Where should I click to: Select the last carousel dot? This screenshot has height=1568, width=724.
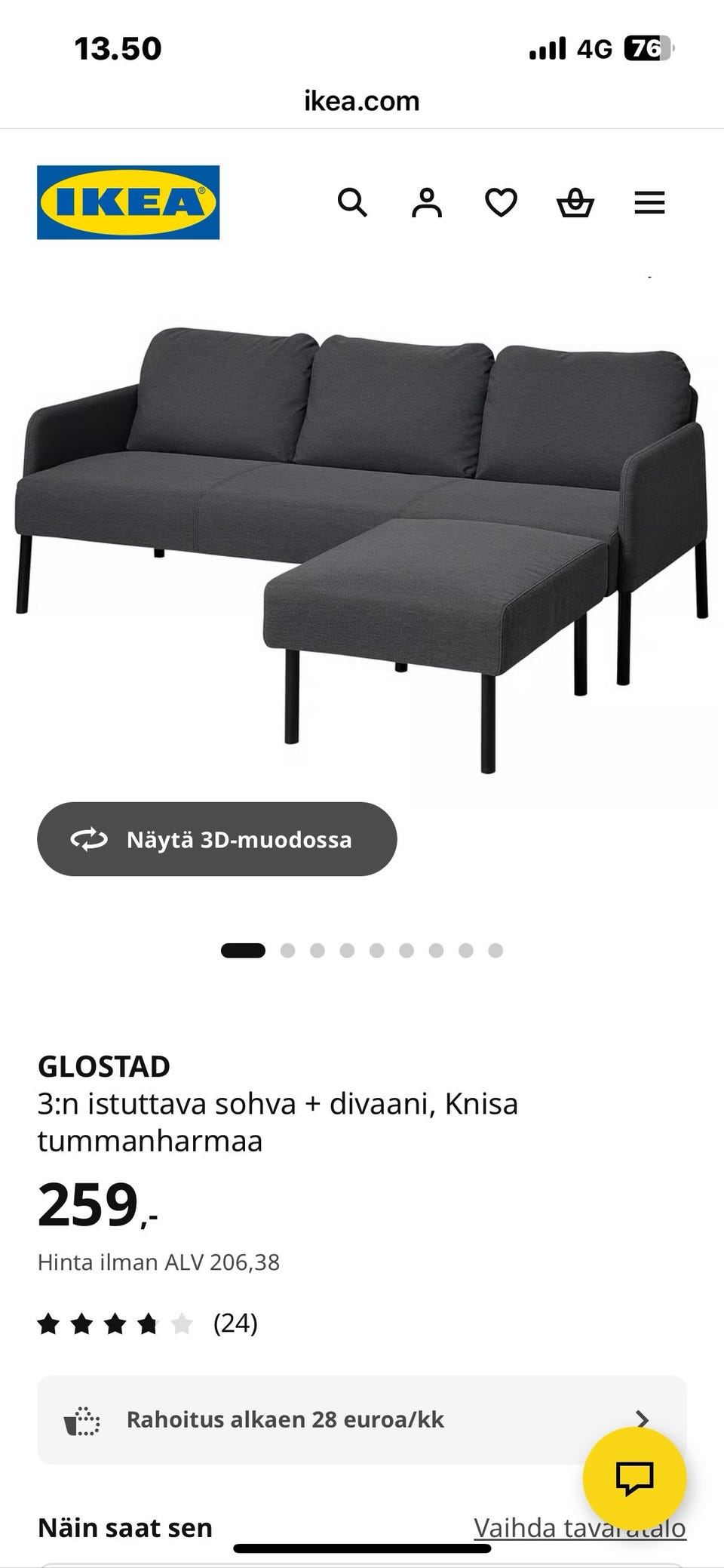pos(494,951)
